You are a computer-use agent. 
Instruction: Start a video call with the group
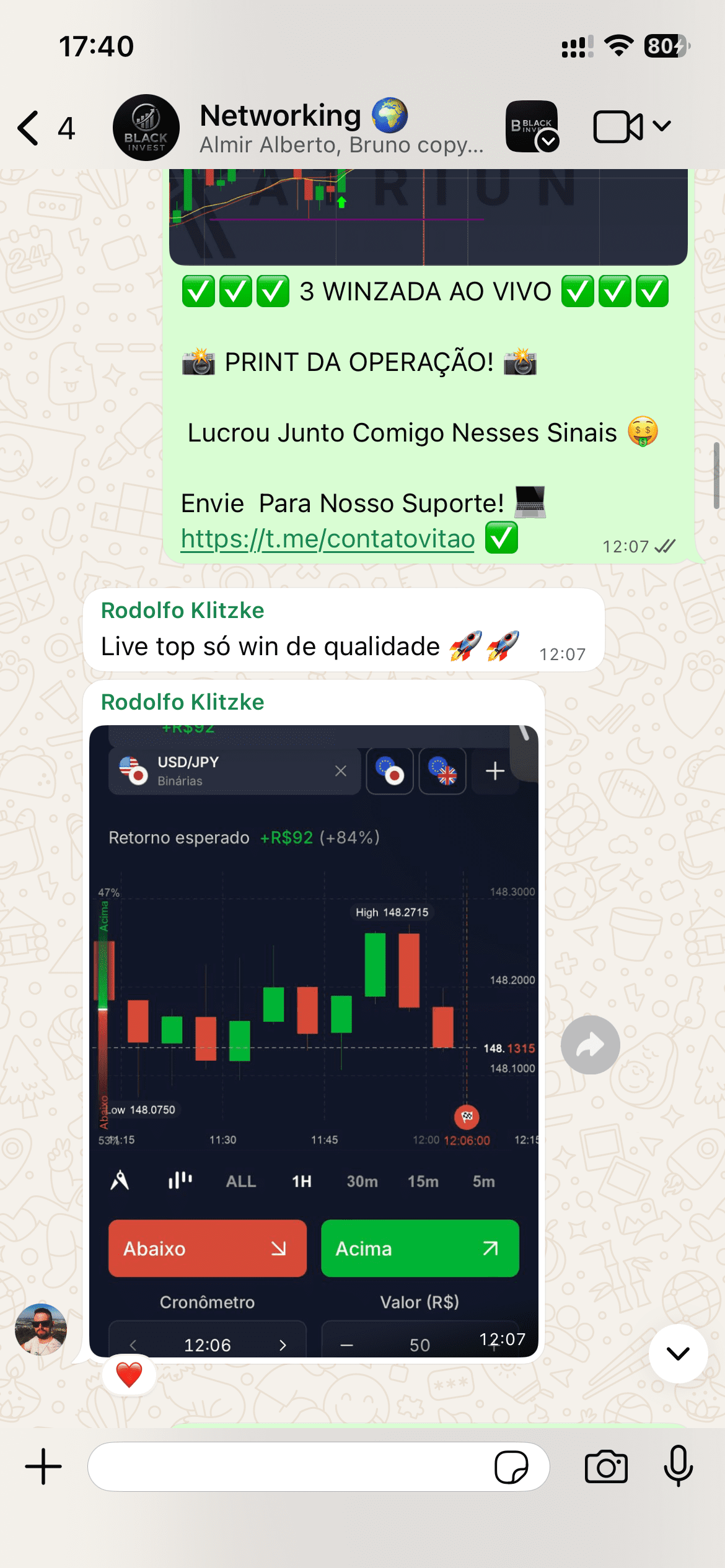pos(617,127)
